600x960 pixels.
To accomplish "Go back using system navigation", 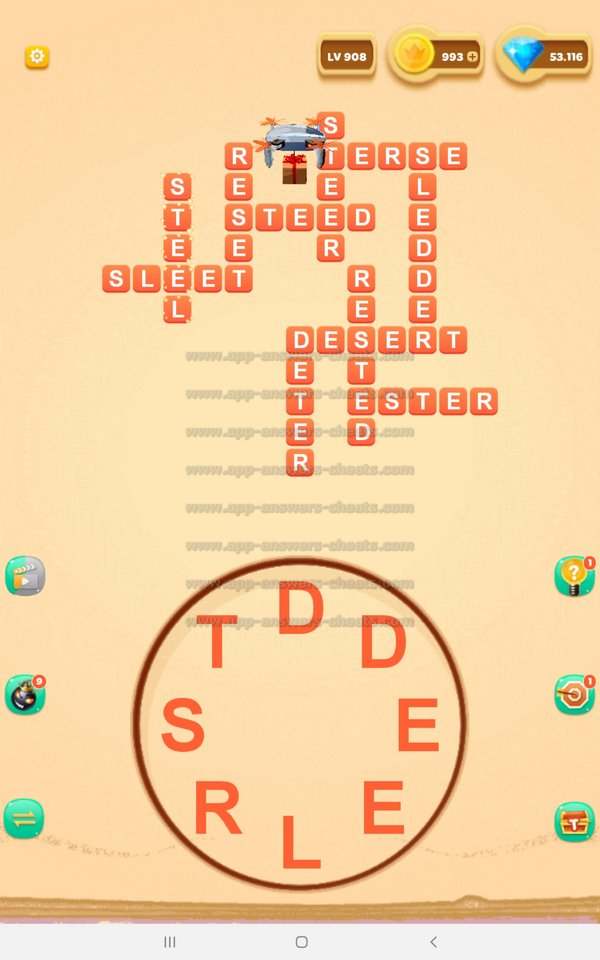I will click(433, 942).
